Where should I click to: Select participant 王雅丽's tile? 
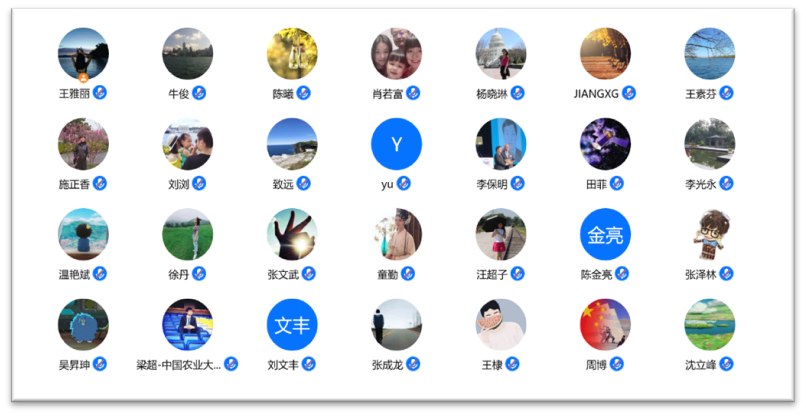click(x=83, y=54)
